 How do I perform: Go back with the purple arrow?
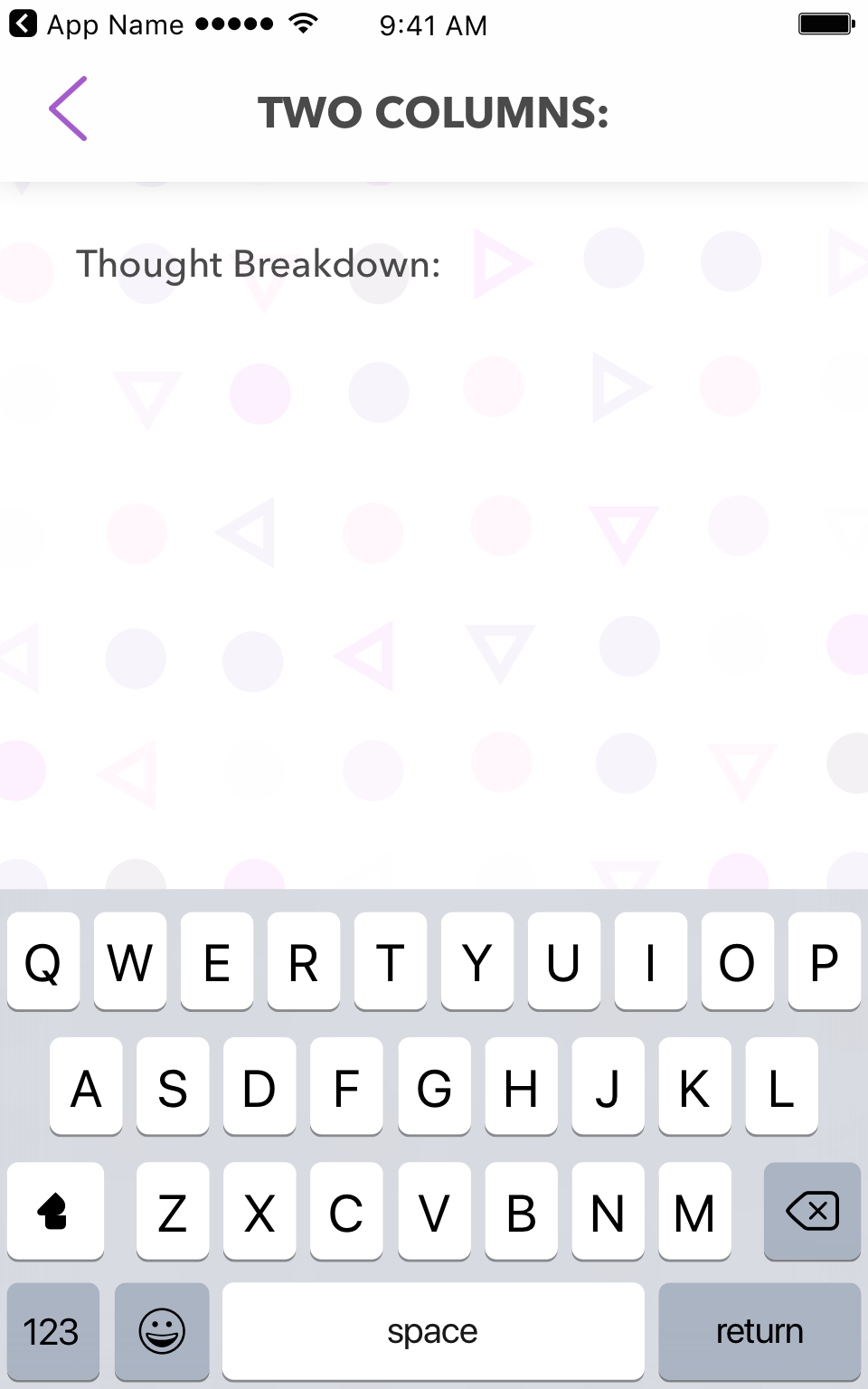point(68,109)
